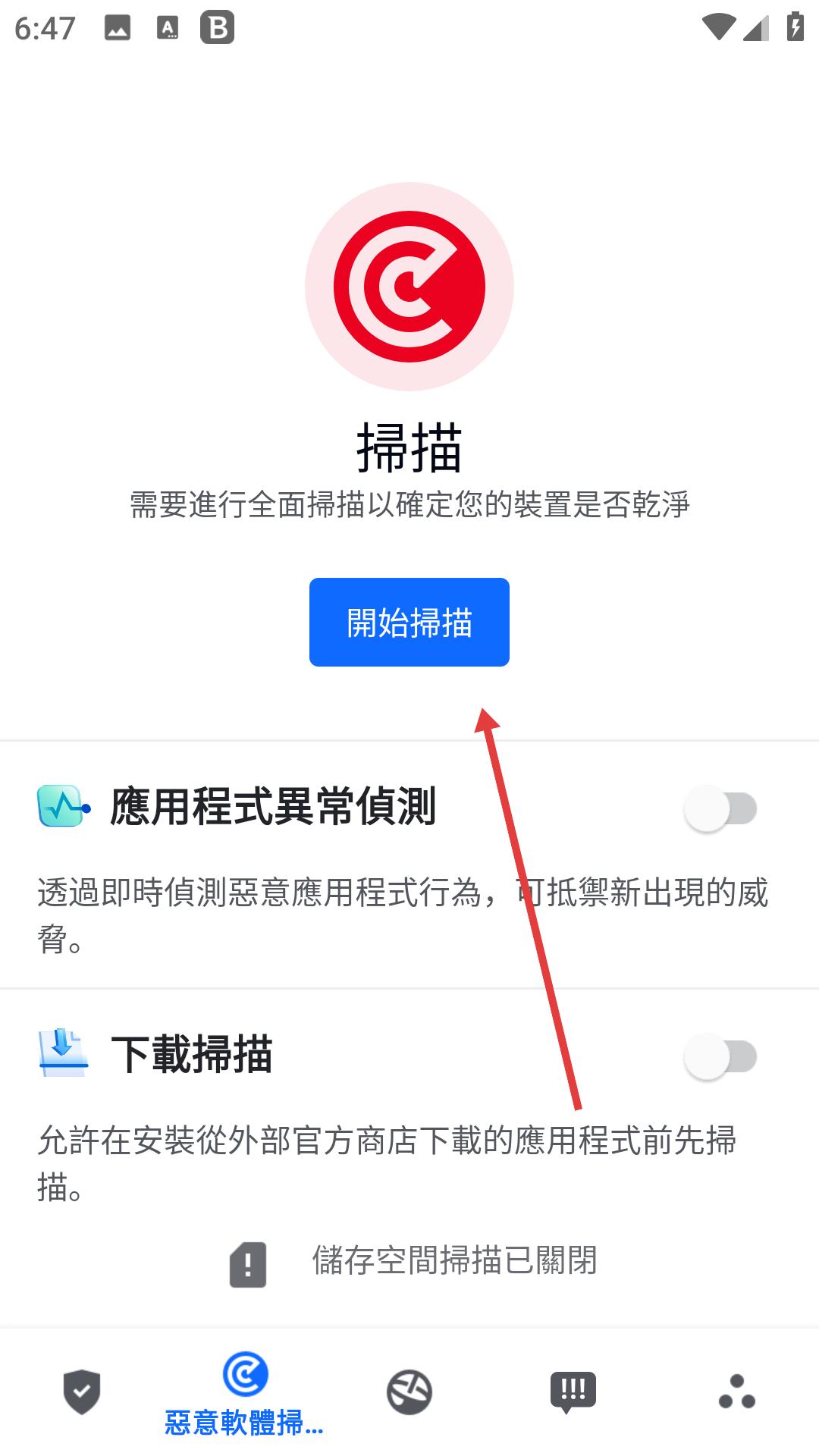819x1456 pixels.
Task: Tap the SIM-card warning icon beside storage scan notice
Action: [247, 1262]
